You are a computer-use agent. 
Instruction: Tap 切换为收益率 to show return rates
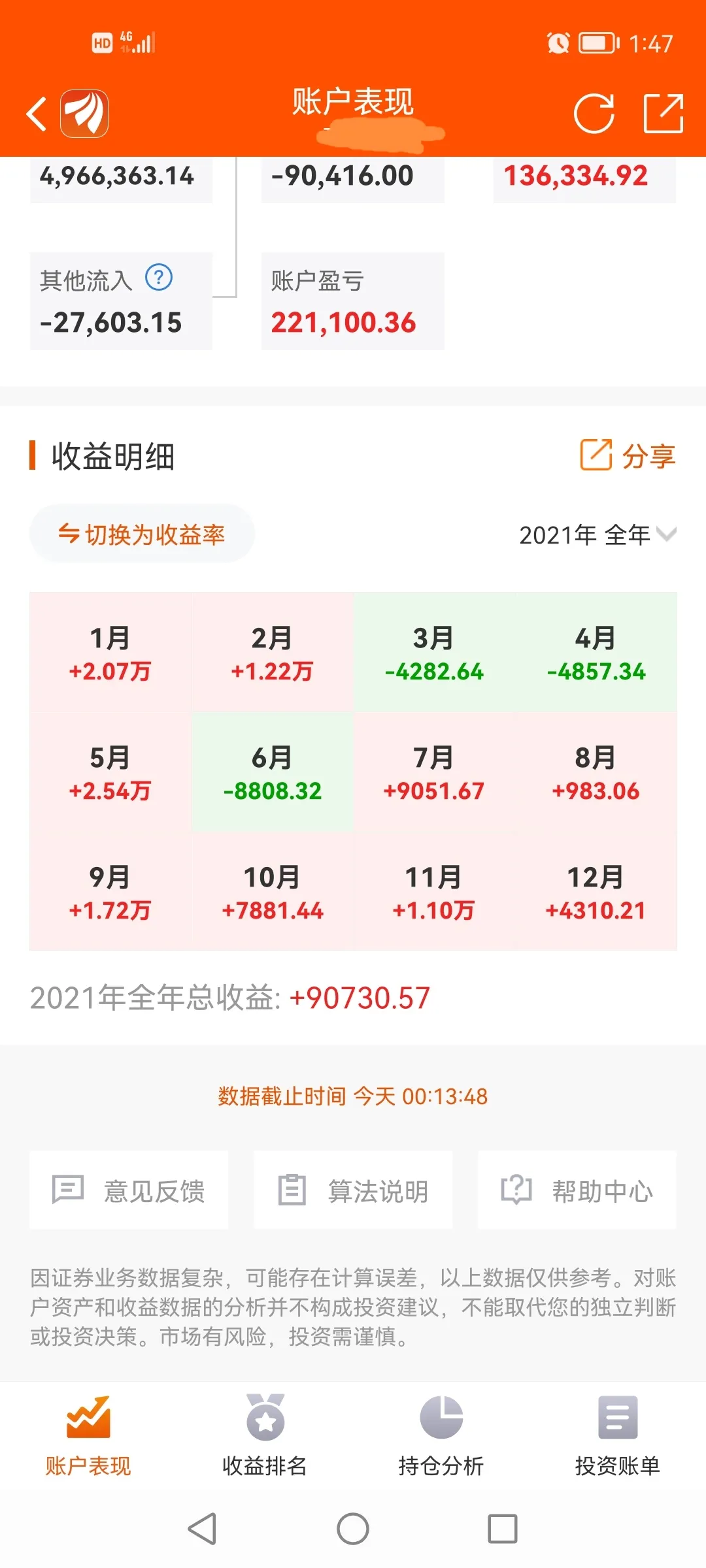[x=142, y=534]
